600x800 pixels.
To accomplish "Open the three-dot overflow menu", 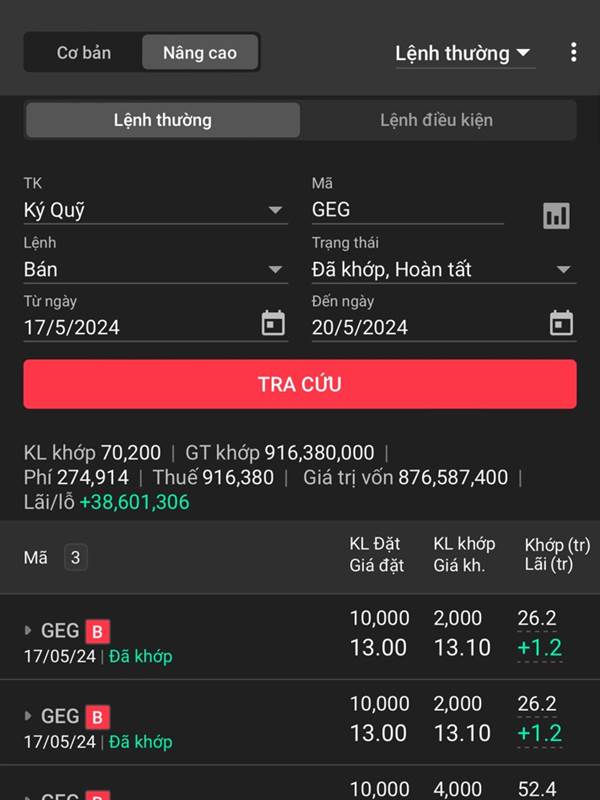I will [x=573, y=53].
